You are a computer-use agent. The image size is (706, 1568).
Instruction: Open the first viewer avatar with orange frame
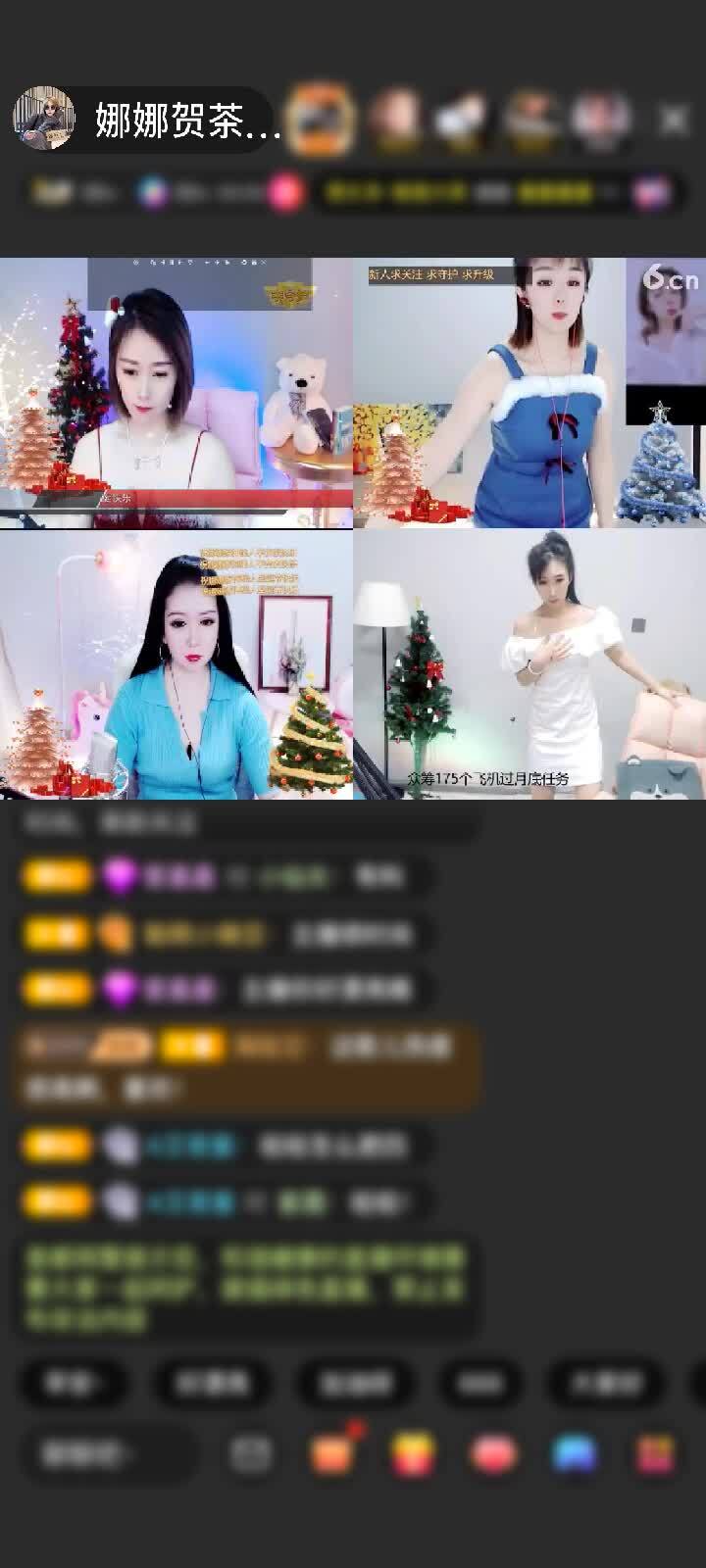[321, 119]
